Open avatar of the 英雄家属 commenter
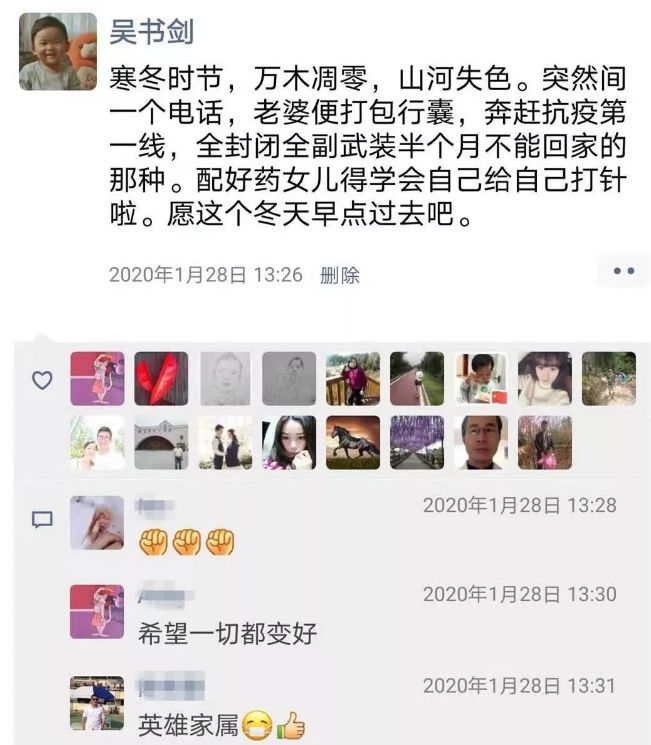 point(97,703)
